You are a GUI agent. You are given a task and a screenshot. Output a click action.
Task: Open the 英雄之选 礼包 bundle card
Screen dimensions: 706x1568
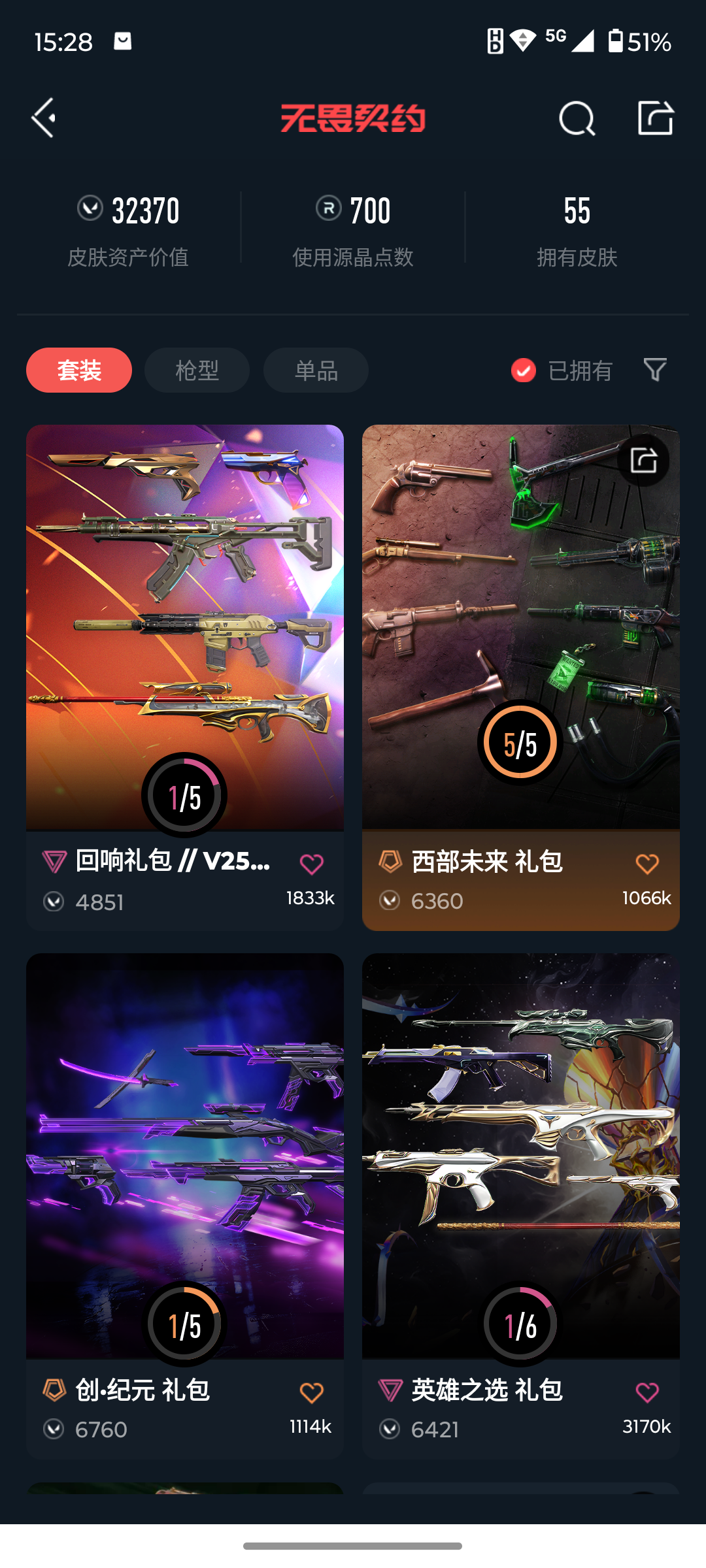click(521, 1206)
